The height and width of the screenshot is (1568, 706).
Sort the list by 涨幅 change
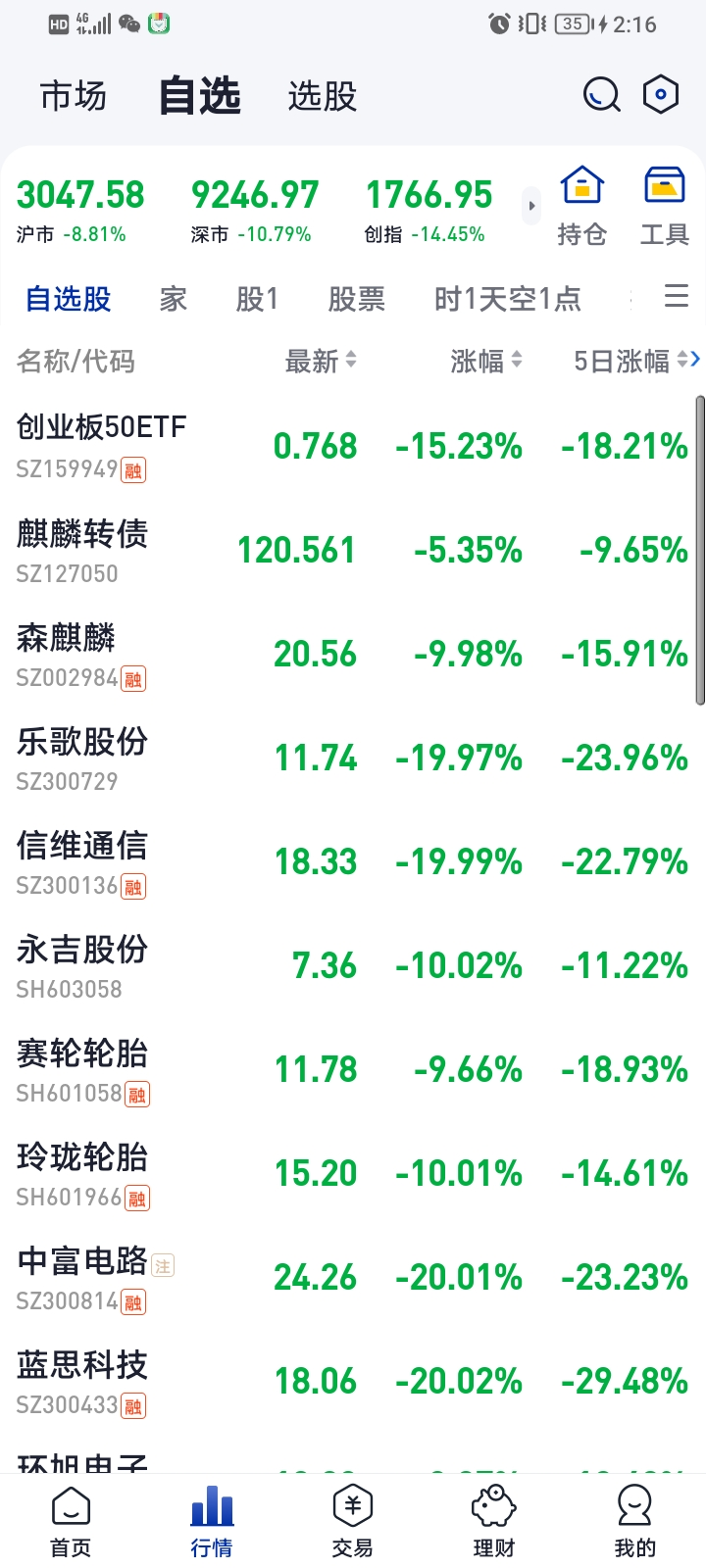tap(485, 362)
